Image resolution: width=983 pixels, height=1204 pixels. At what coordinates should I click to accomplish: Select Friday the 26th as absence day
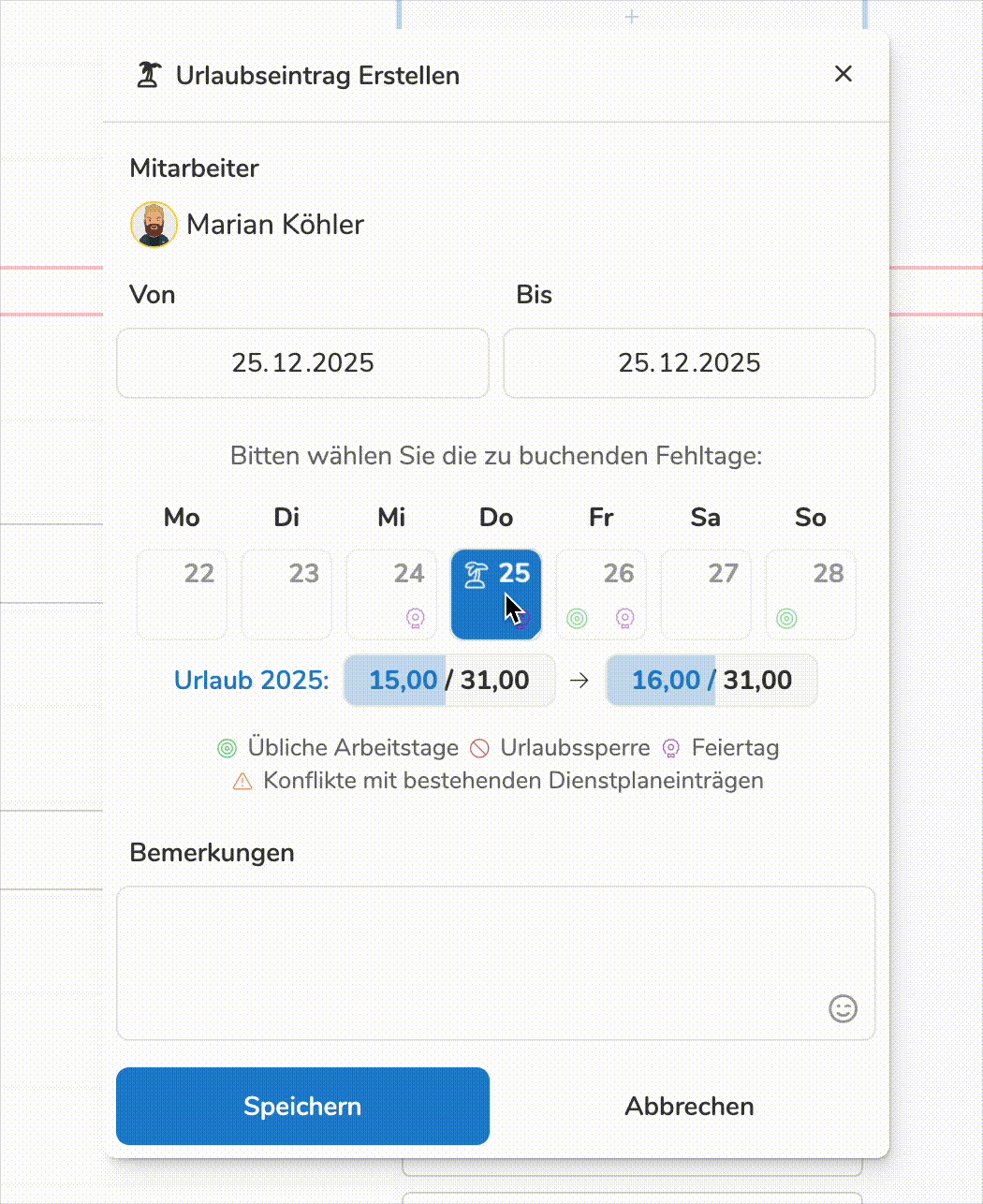tap(601, 595)
